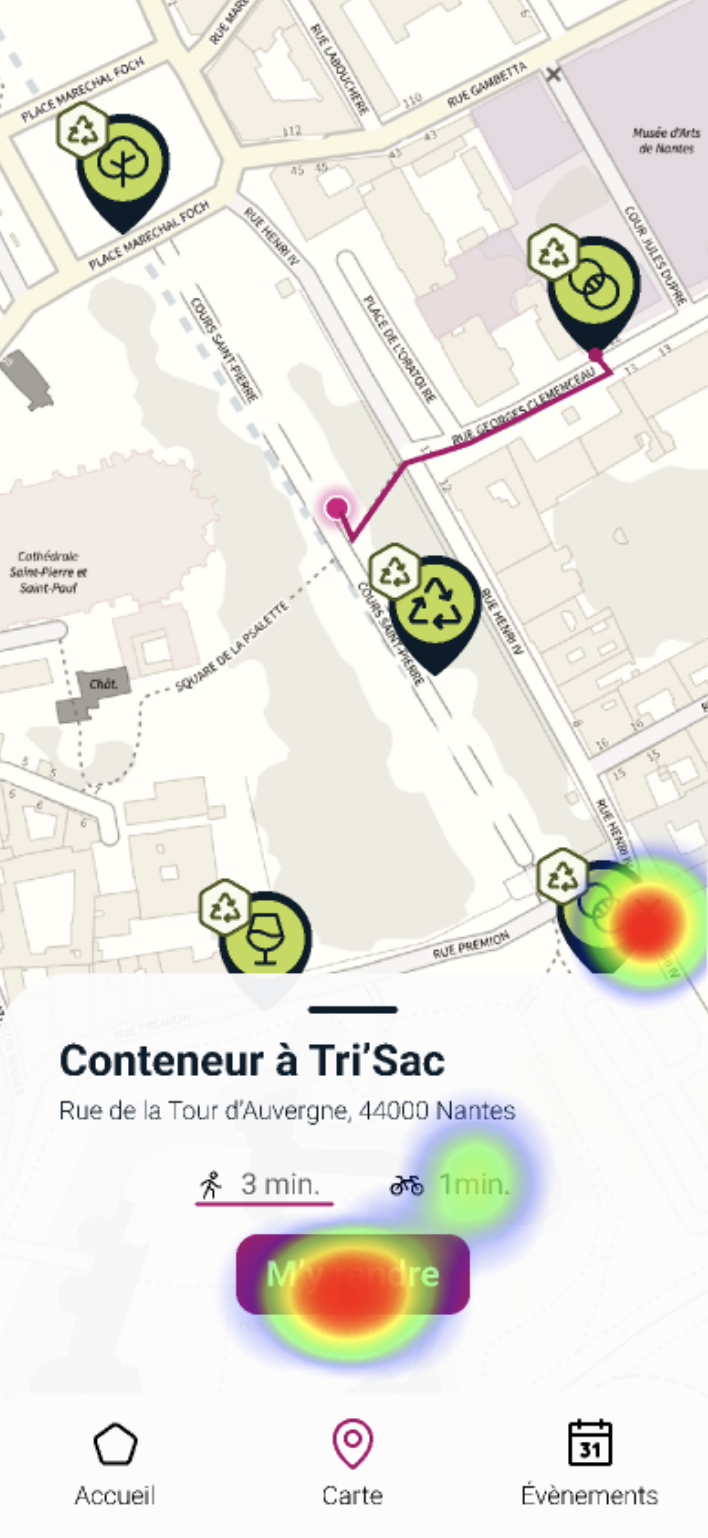
Task: Tap the M'y rendre button
Action: tap(352, 1274)
